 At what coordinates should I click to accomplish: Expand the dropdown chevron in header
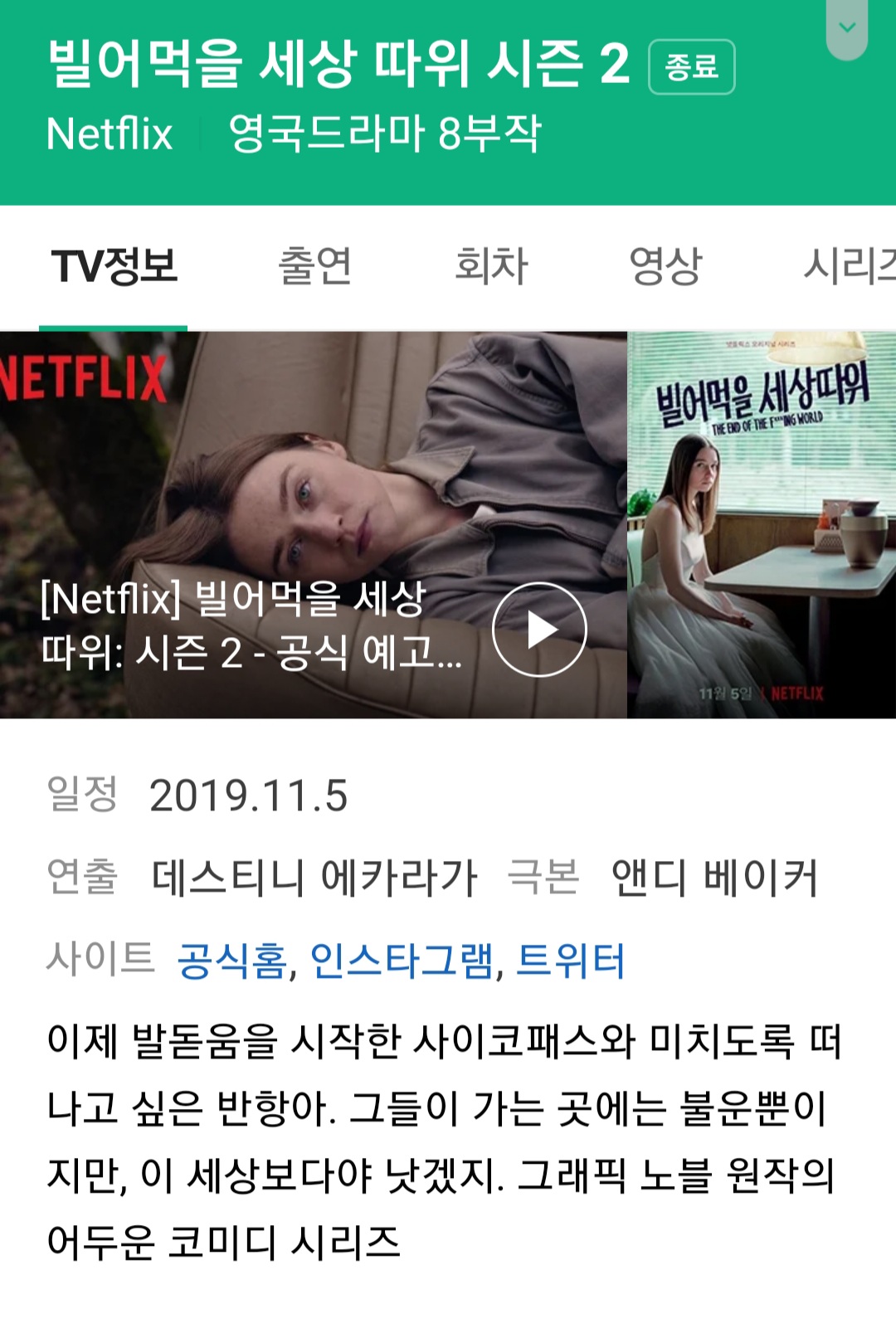pyautogui.click(x=847, y=28)
